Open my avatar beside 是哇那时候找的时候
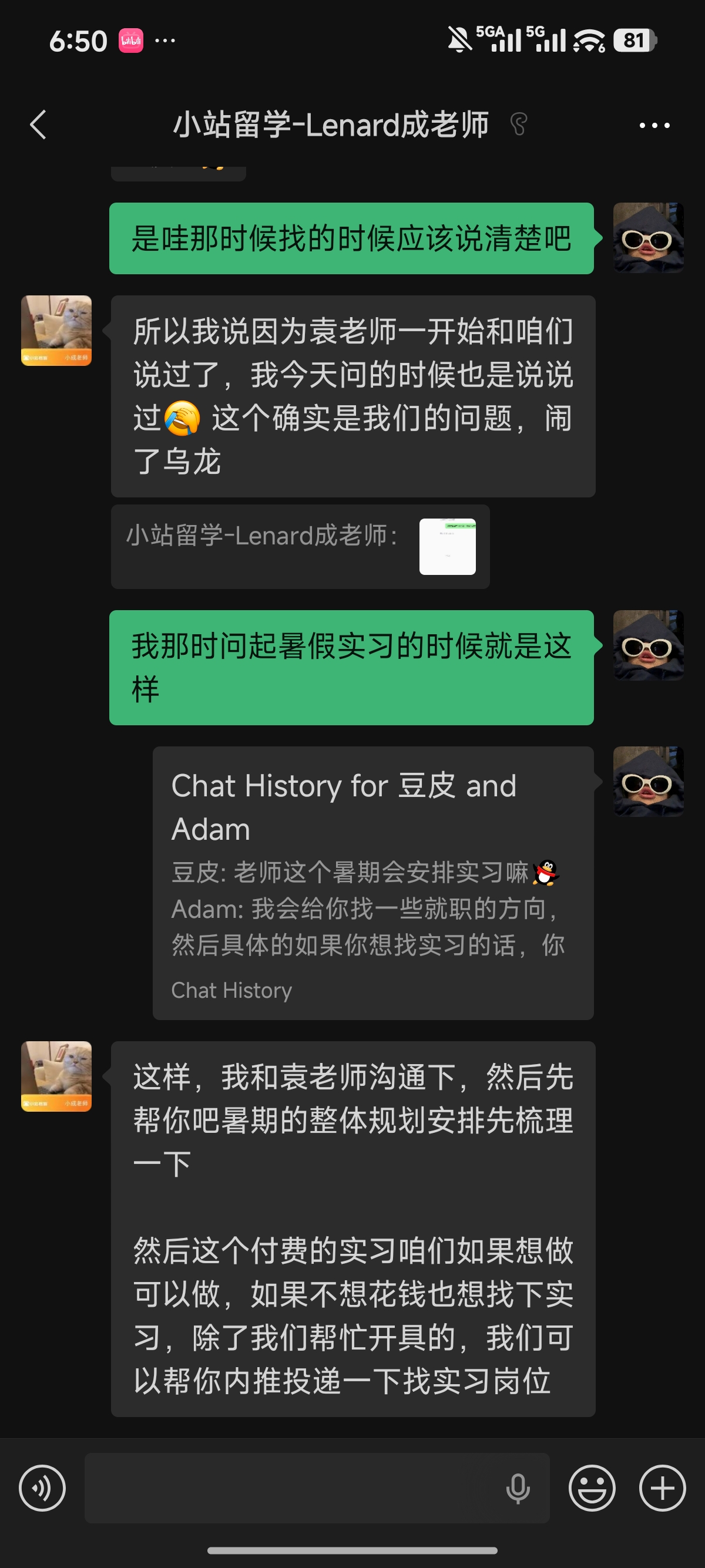Viewport: 705px width, 1568px height. pos(649,237)
